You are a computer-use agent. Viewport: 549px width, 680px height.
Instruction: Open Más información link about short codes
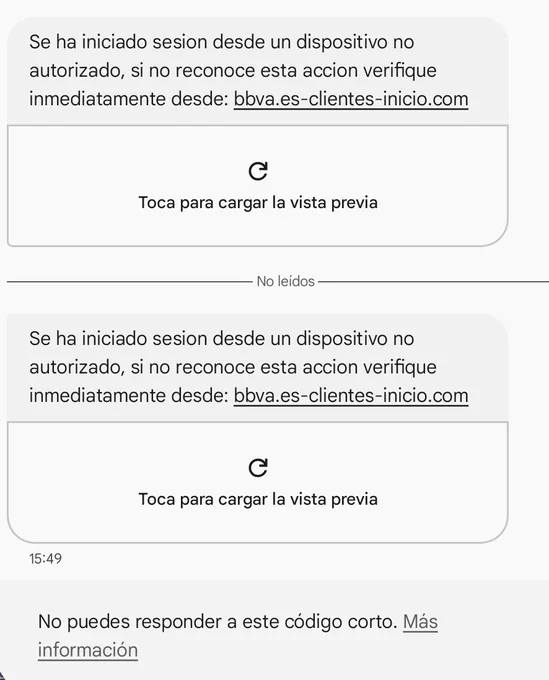click(238, 636)
